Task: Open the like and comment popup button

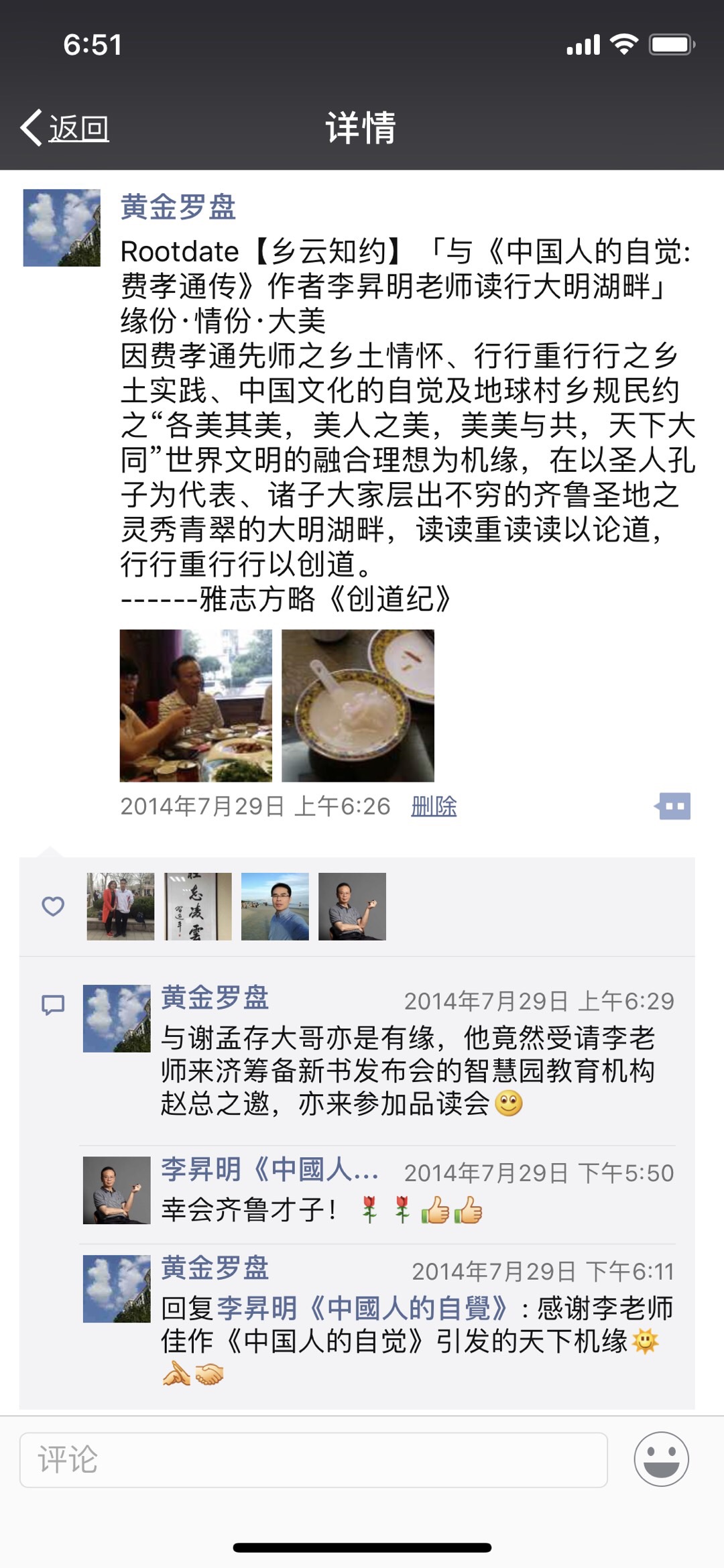Action: pos(674,806)
